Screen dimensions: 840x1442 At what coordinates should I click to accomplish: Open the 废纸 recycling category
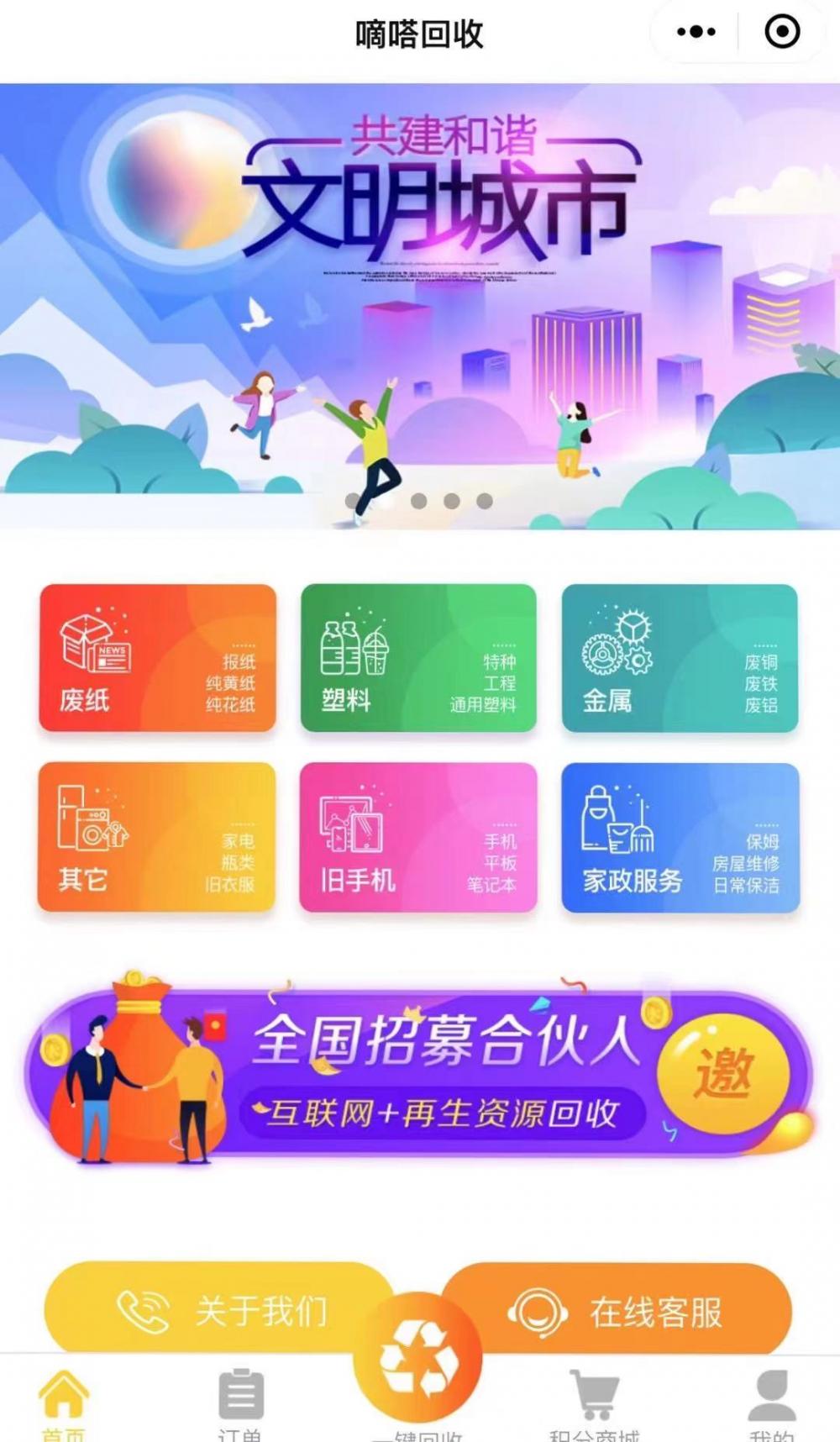tap(157, 658)
